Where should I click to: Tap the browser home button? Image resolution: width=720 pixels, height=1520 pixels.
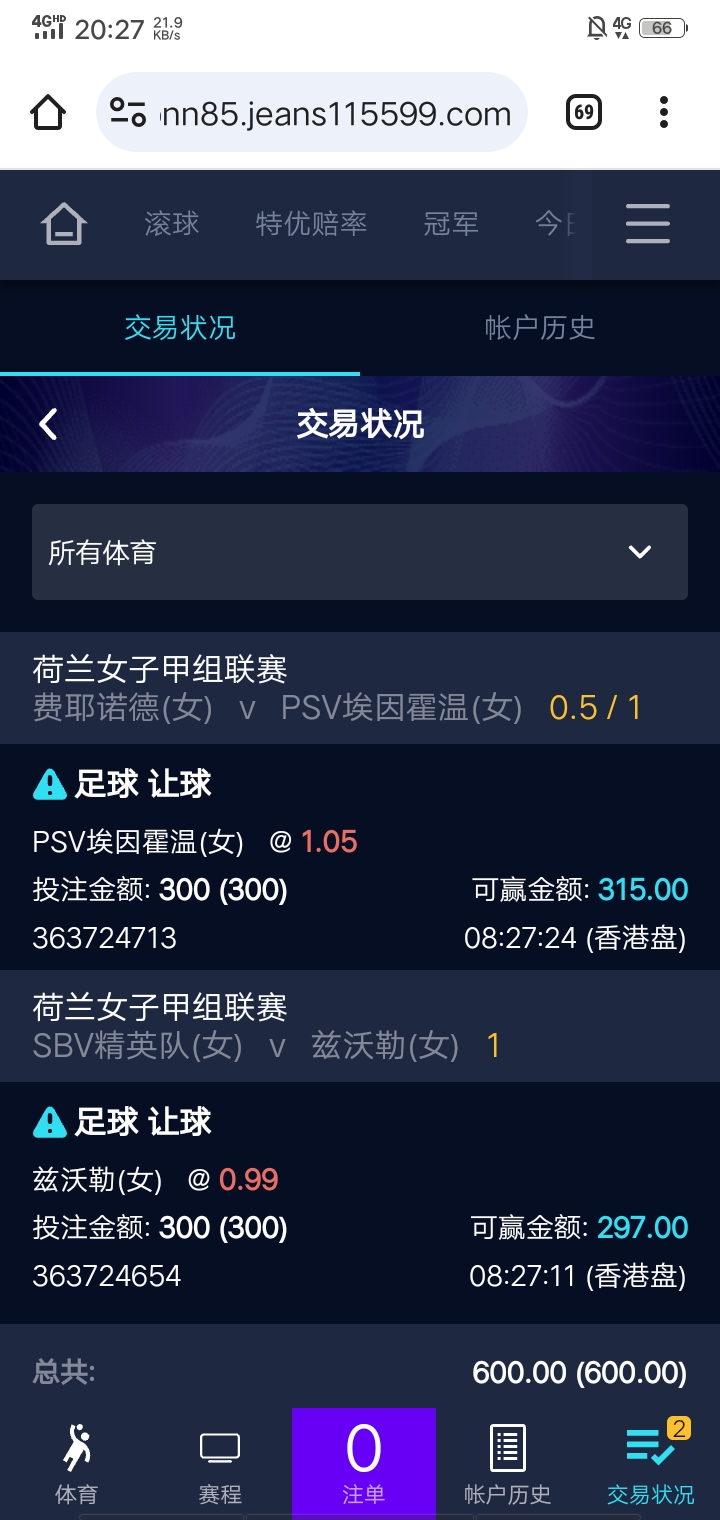point(49,113)
